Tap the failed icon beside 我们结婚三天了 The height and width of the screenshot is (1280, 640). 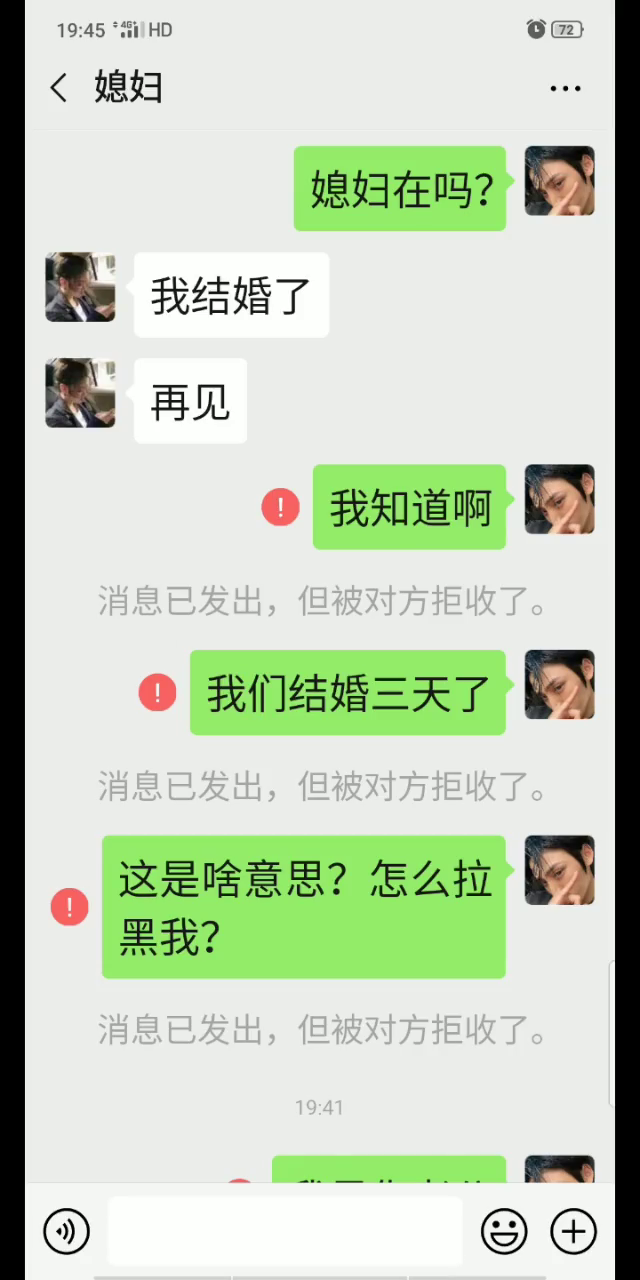(x=157, y=692)
